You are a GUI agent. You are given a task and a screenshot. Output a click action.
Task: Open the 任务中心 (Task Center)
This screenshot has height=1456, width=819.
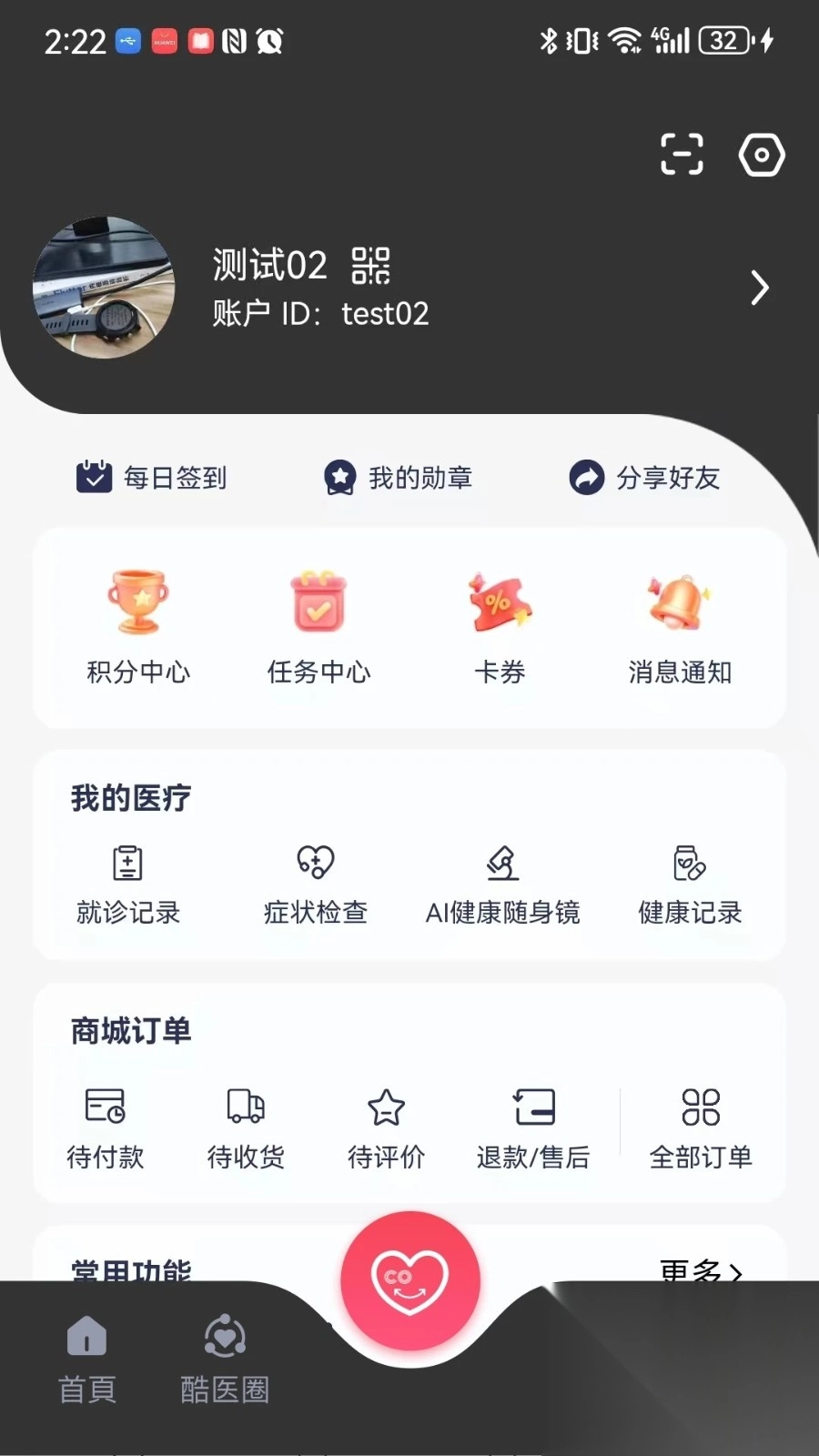319,628
